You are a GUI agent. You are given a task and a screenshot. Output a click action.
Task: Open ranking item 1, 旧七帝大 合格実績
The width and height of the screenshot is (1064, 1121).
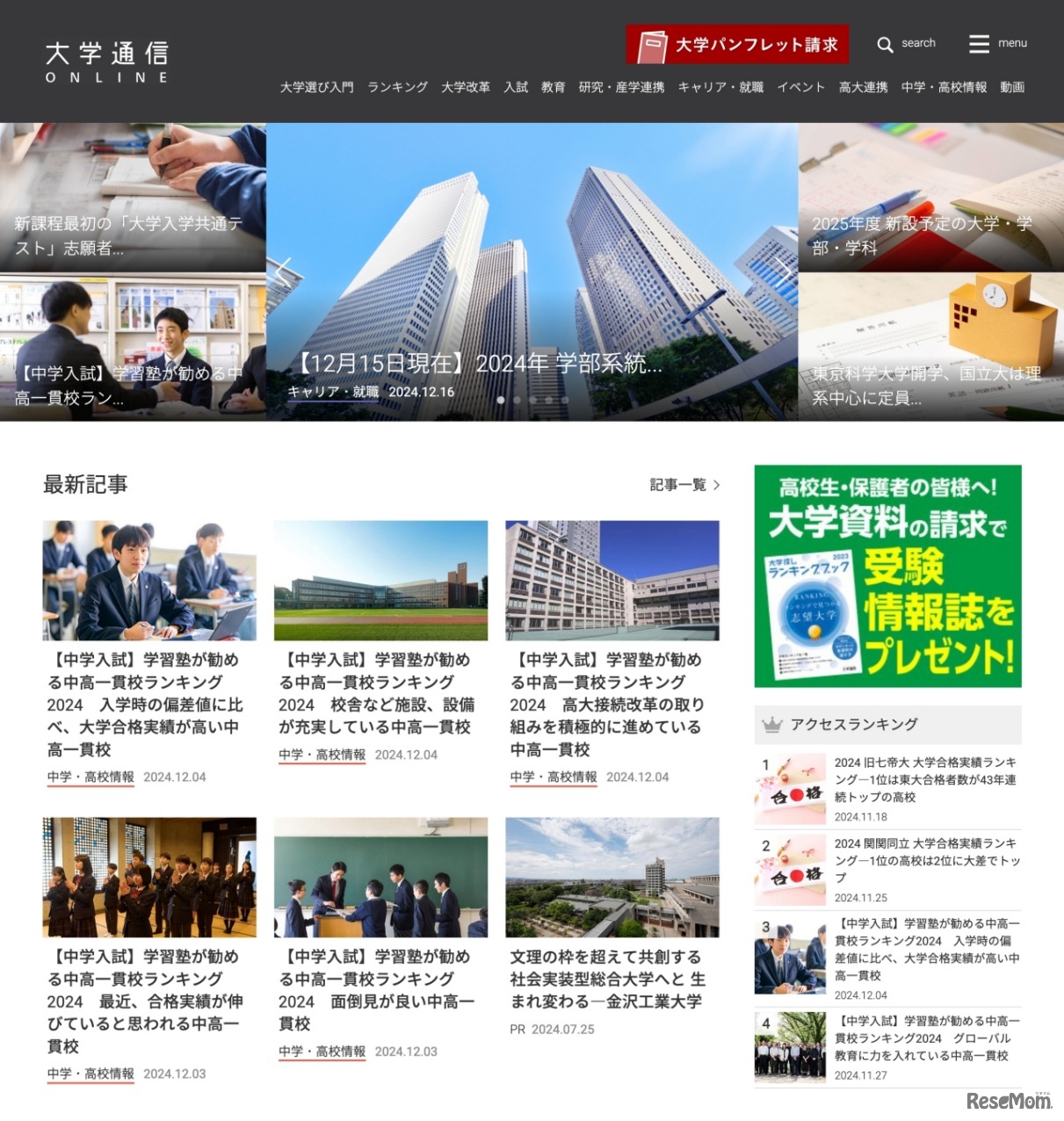coord(924,779)
